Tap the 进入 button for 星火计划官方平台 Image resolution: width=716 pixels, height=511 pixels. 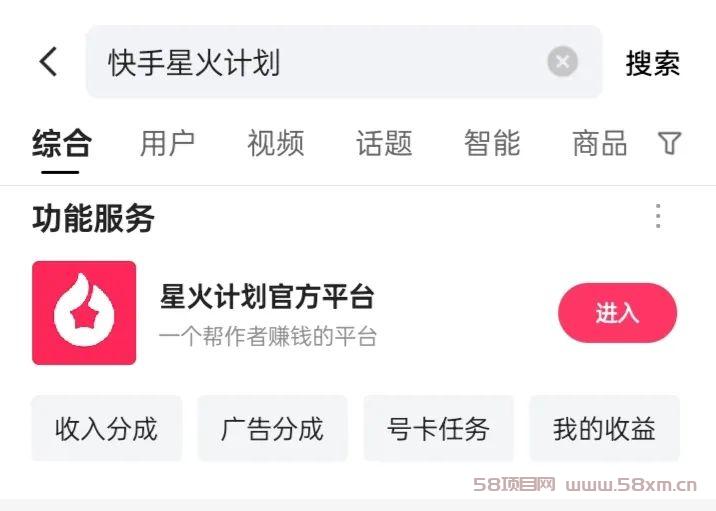click(x=617, y=313)
